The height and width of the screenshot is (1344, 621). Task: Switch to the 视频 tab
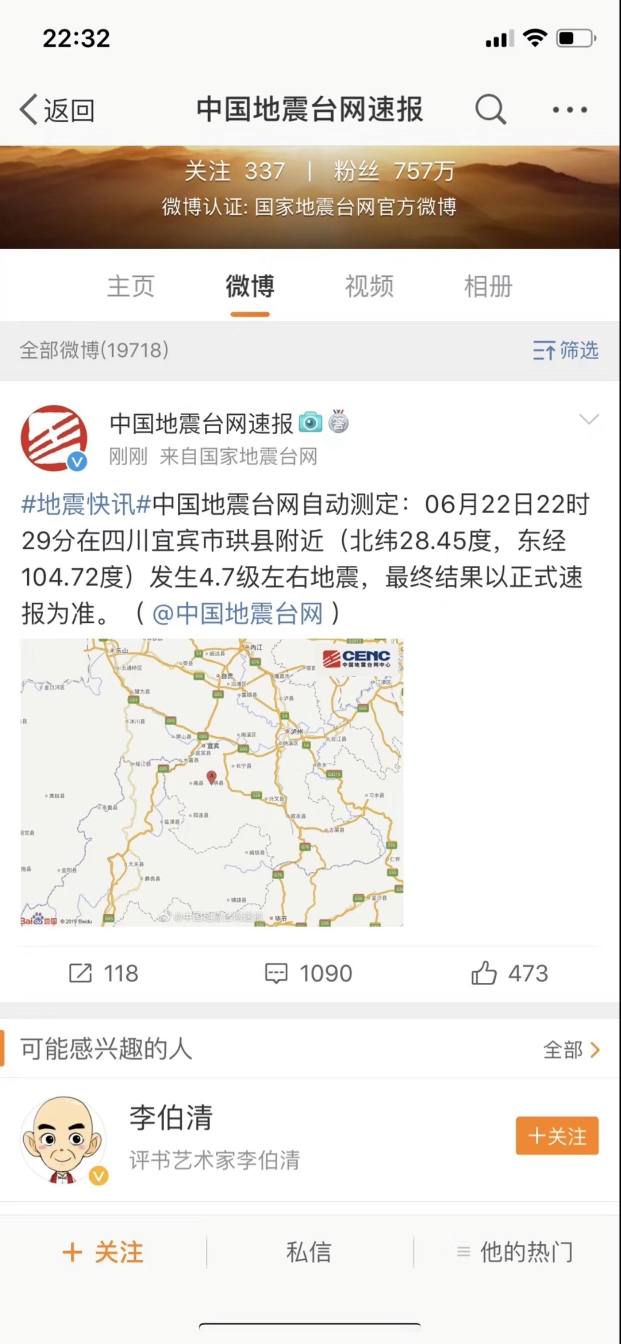tap(369, 287)
